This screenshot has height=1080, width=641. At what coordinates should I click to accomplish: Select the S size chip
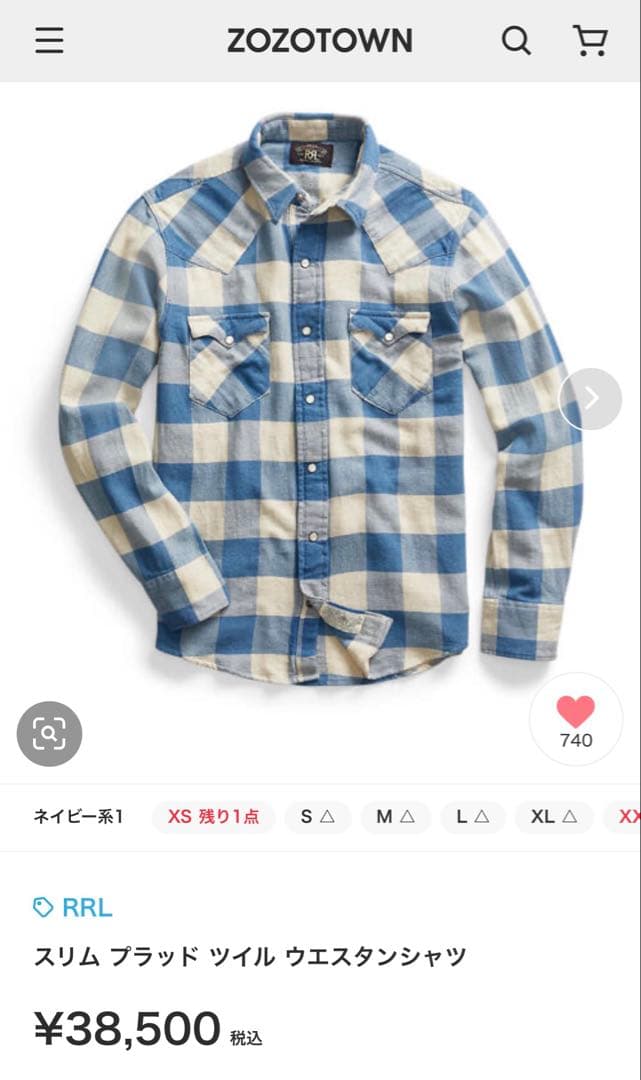tap(317, 817)
